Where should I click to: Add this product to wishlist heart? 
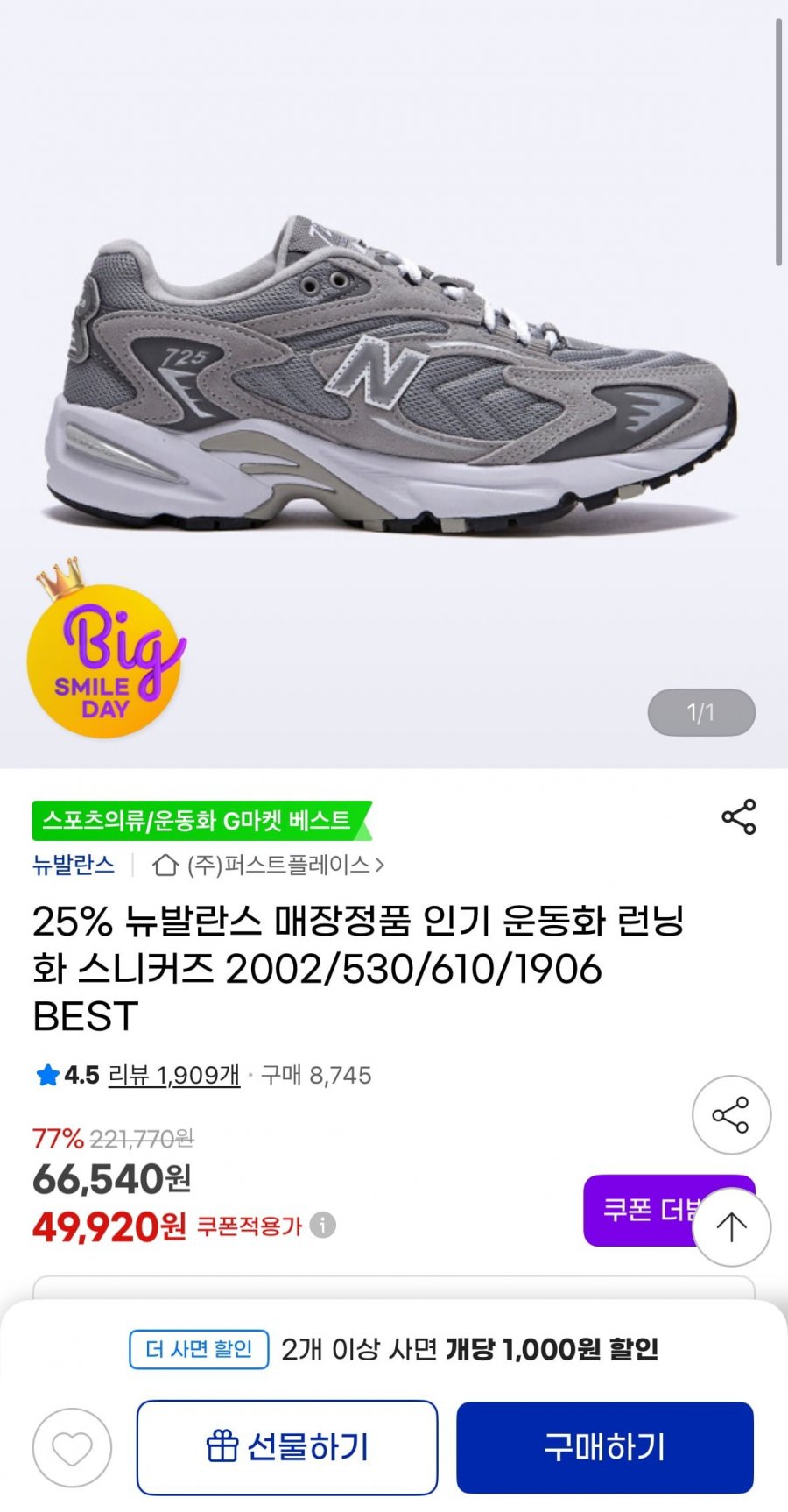click(x=72, y=1448)
